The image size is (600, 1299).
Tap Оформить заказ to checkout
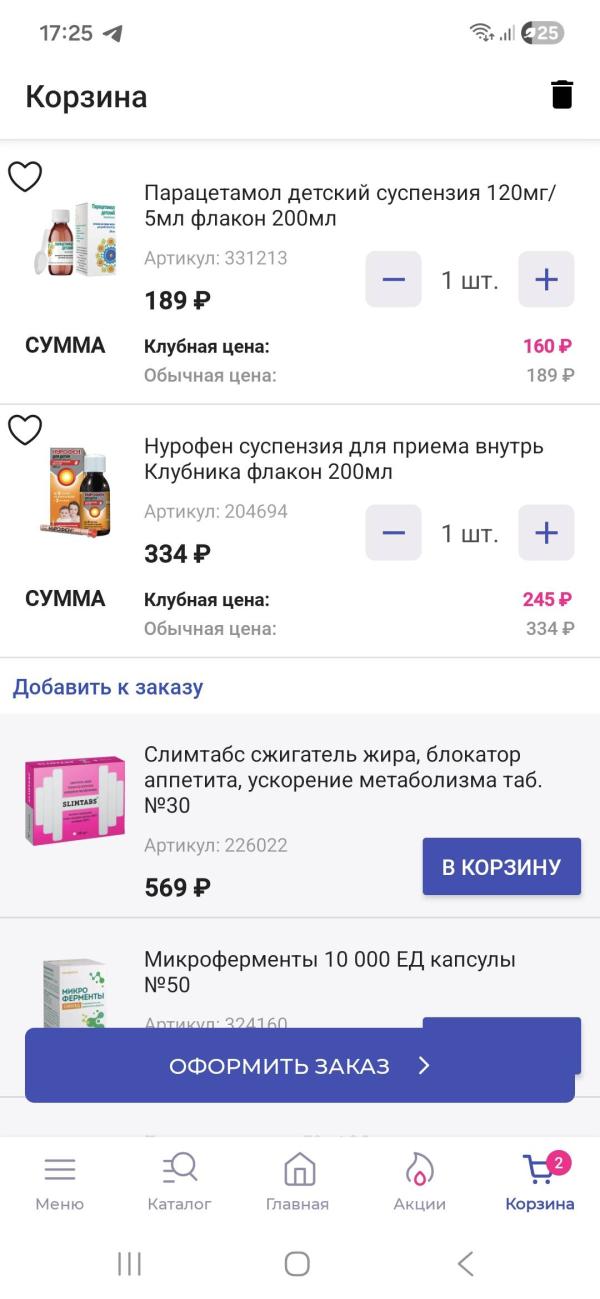click(x=300, y=1065)
